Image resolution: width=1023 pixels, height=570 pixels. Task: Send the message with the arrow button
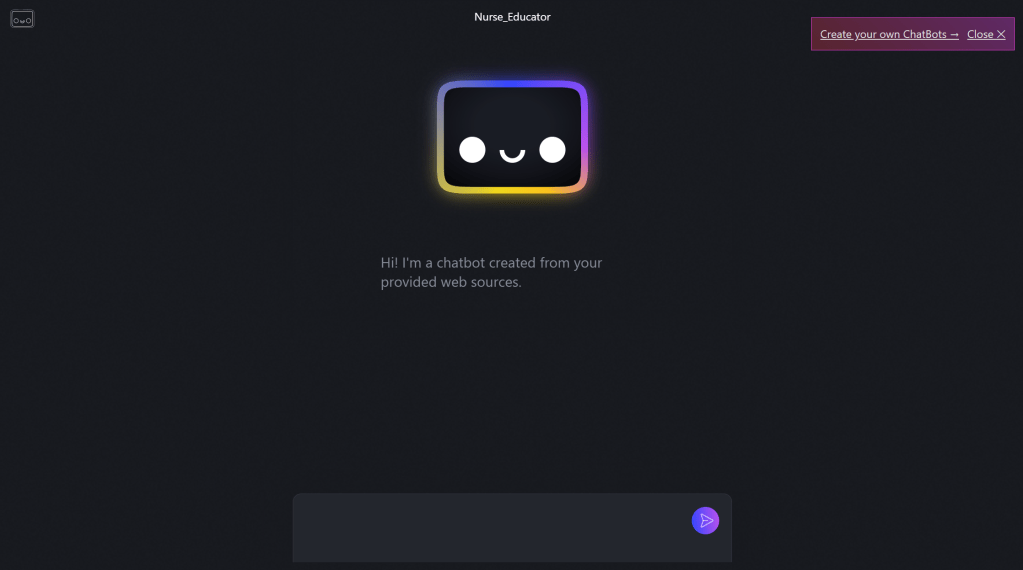point(705,520)
